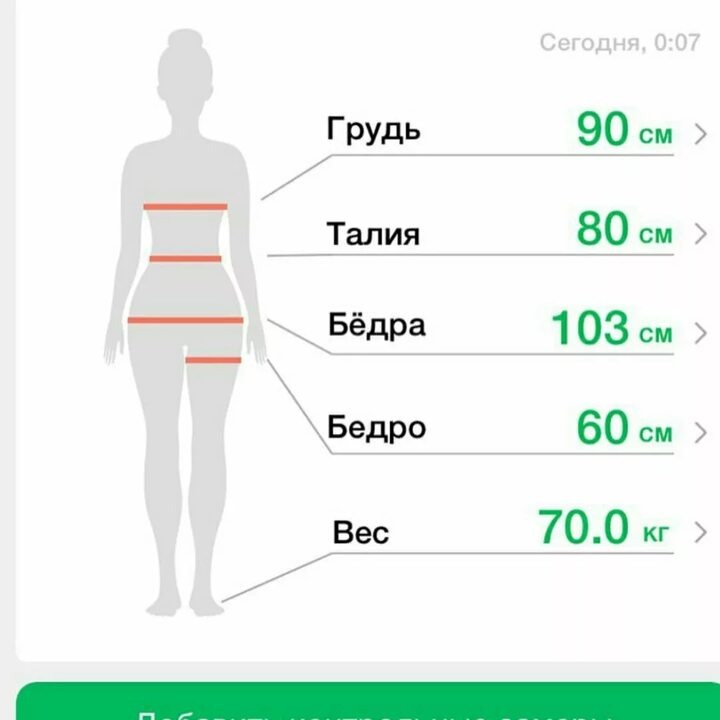The image size is (720, 720).
Task: Open the Талия 80 см measurement row
Action: point(510,233)
